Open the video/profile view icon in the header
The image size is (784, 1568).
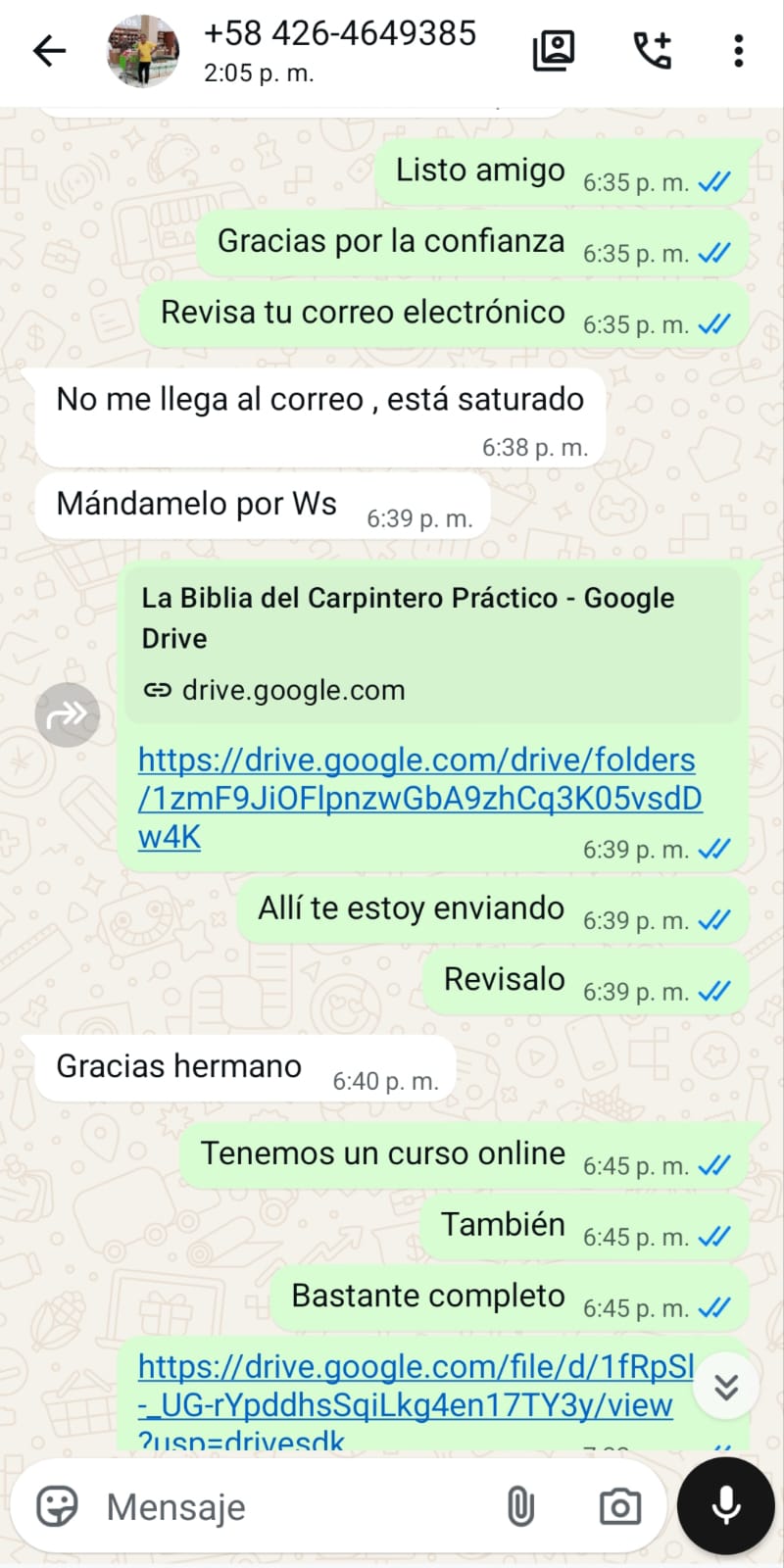553,47
